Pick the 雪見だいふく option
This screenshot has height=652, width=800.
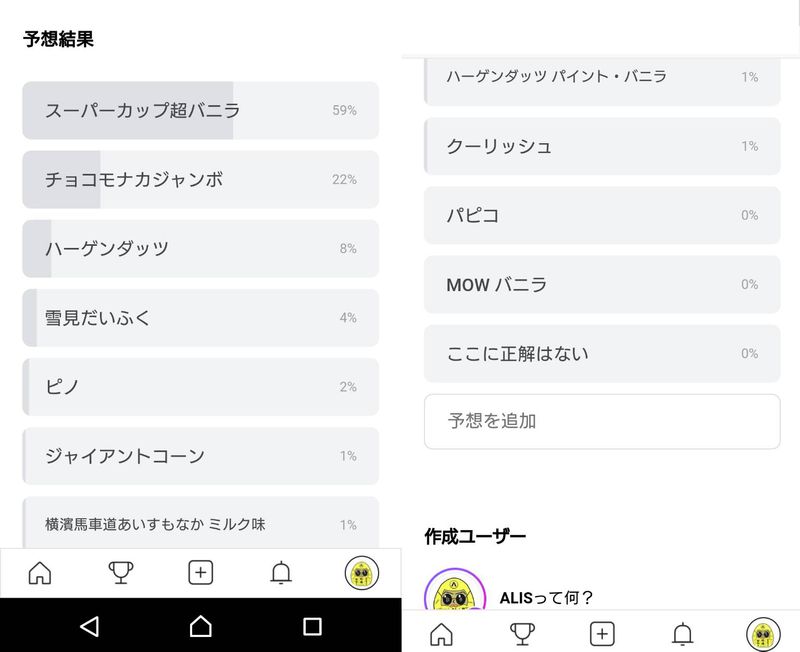point(200,317)
